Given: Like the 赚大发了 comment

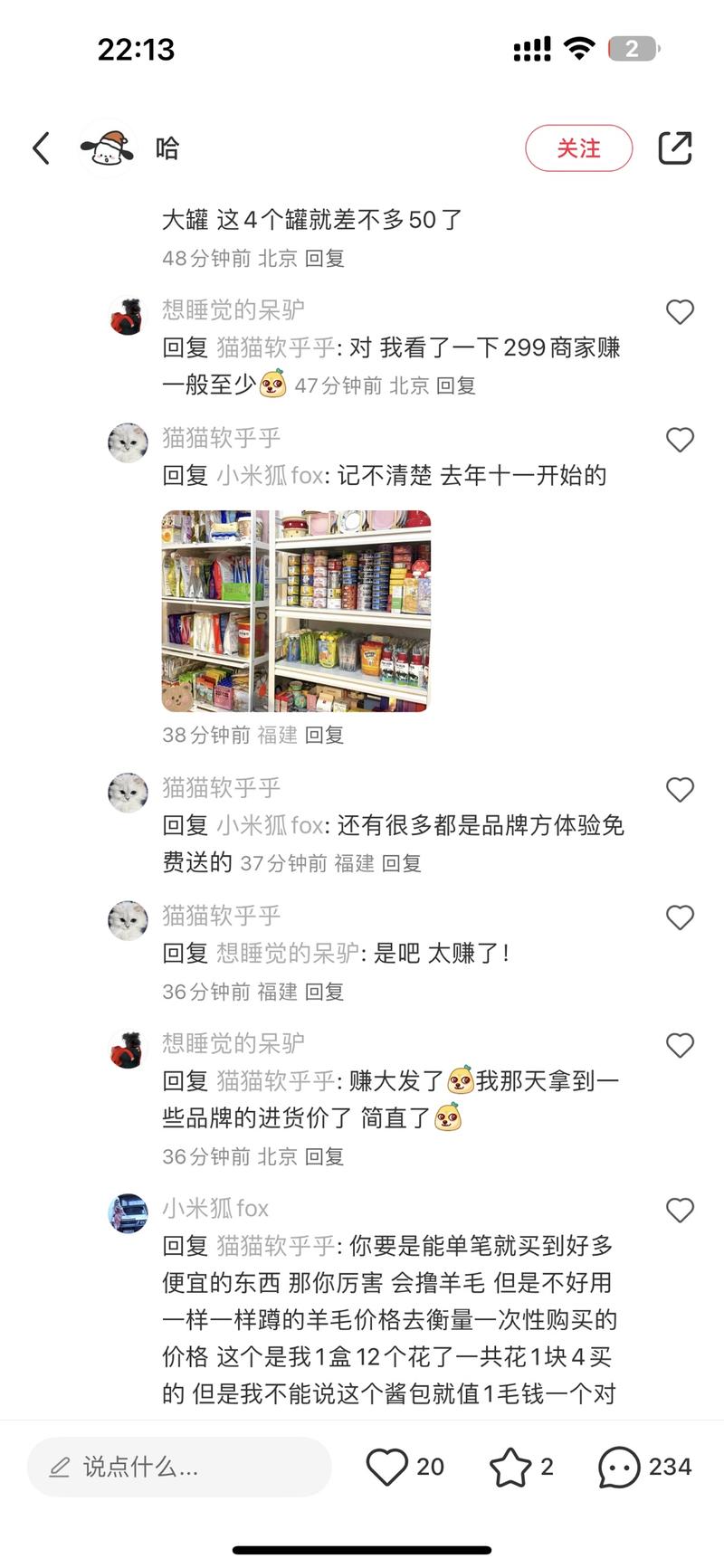Looking at the screenshot, I should [x=680, y=1045].
